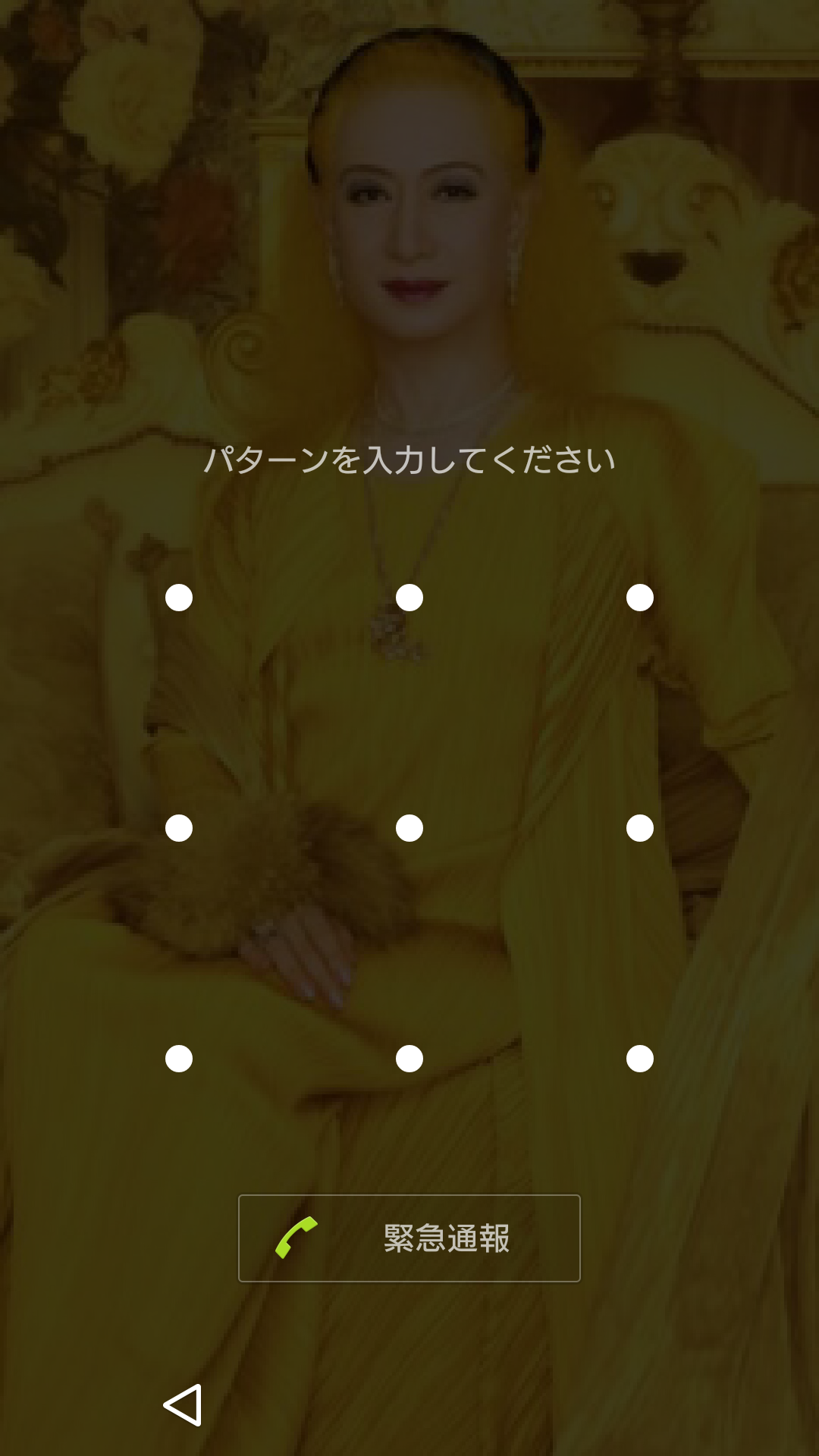
Task: Tap the top-right pattern dot
Action: [x=640, y=598]
